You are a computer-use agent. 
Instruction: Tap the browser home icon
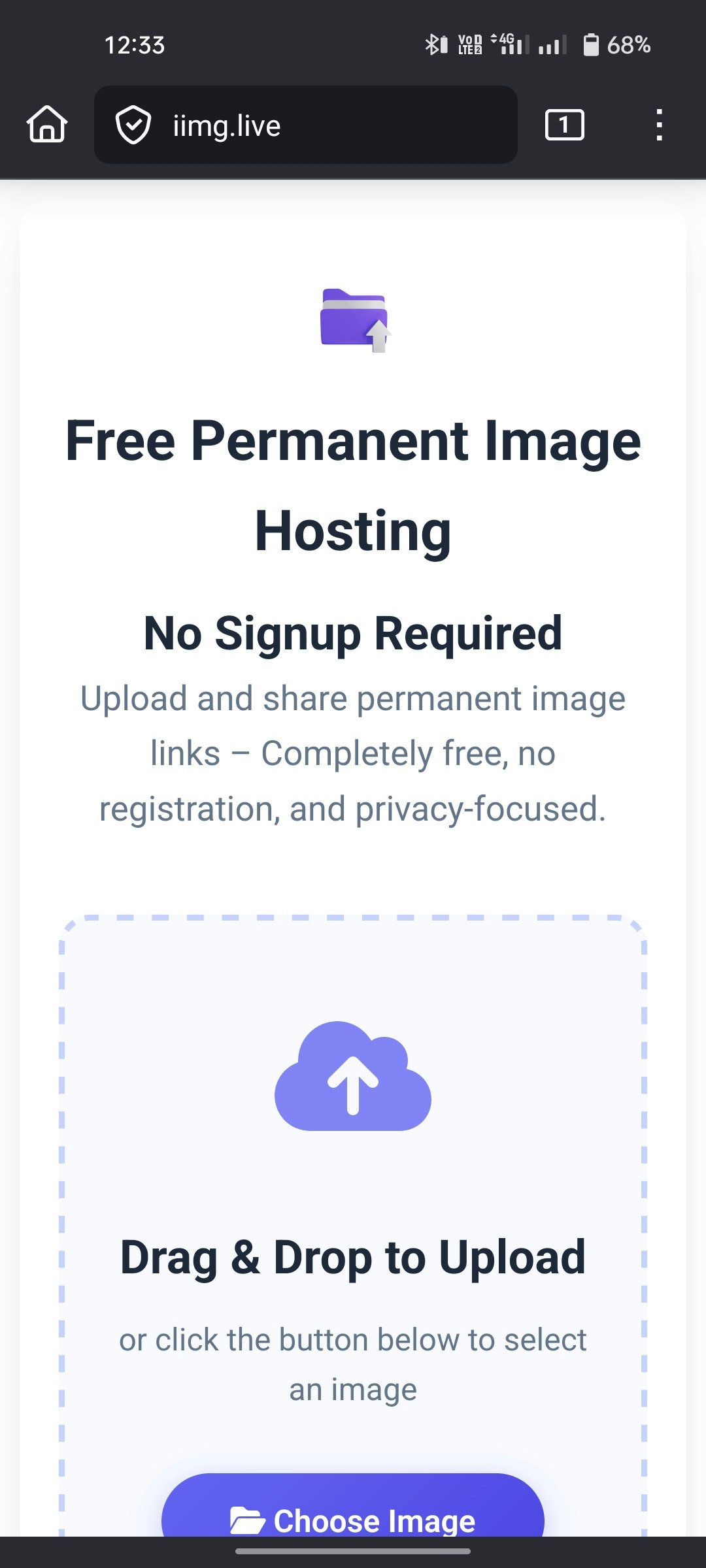tap(45, 125)
